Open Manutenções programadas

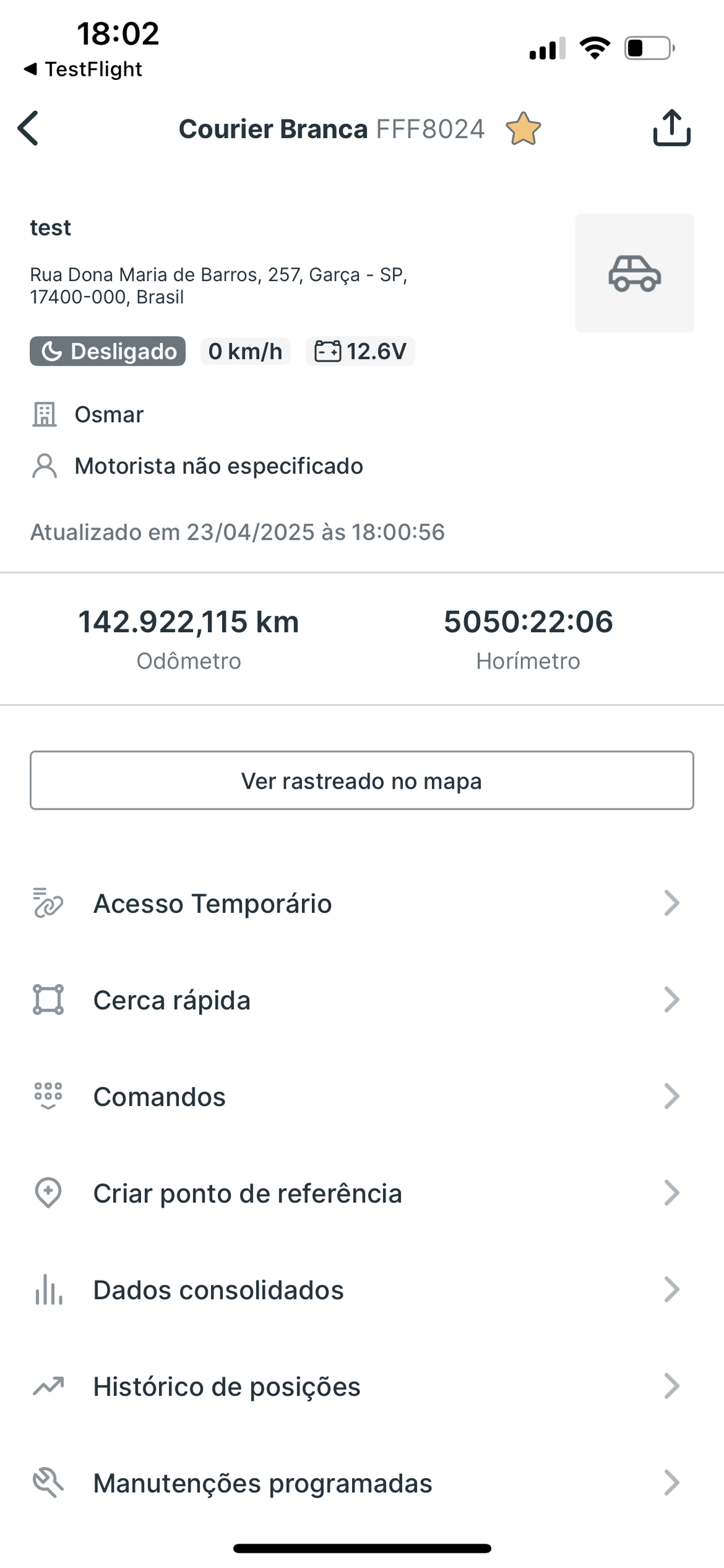362,1483
